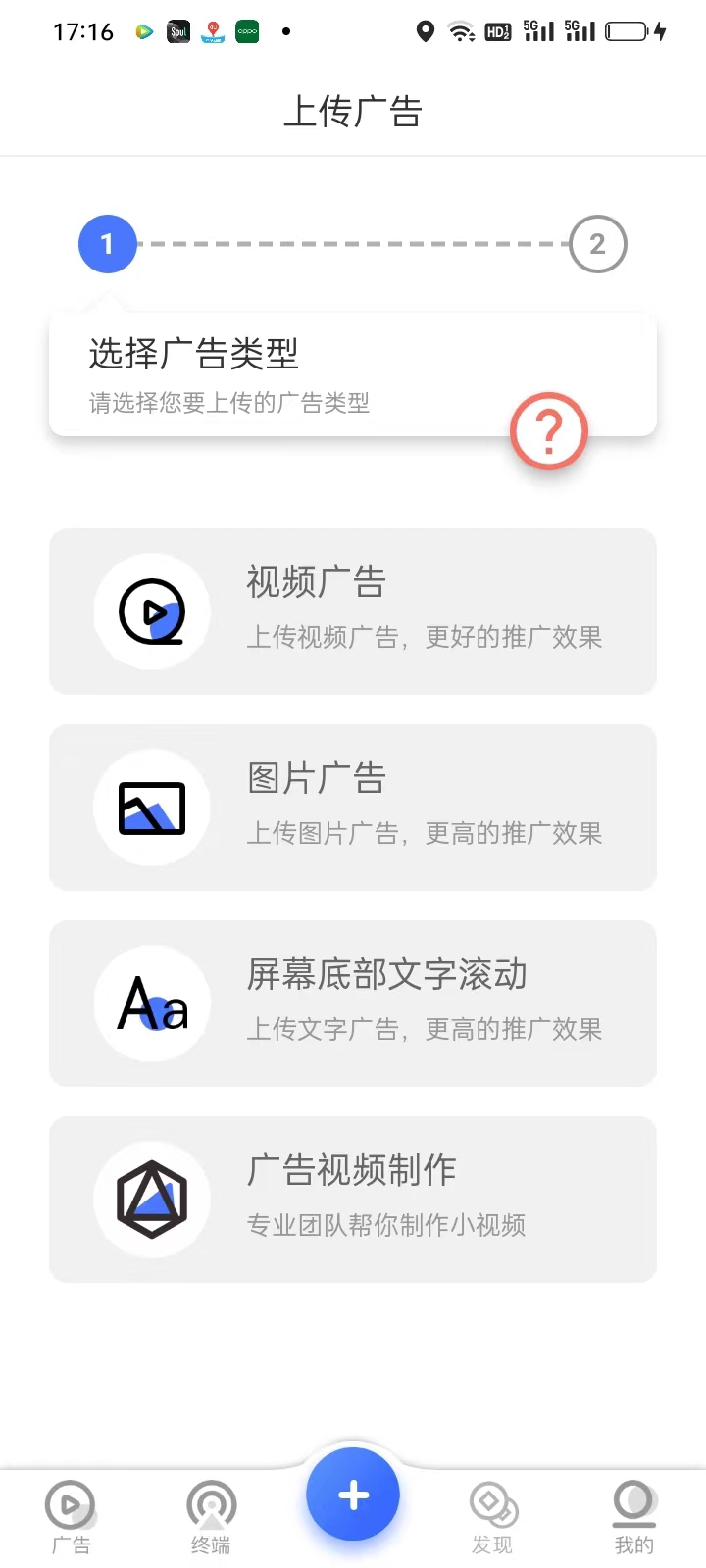Go to the 终端 tab
The image size is (706, 1568).
tap(211, 1516)
